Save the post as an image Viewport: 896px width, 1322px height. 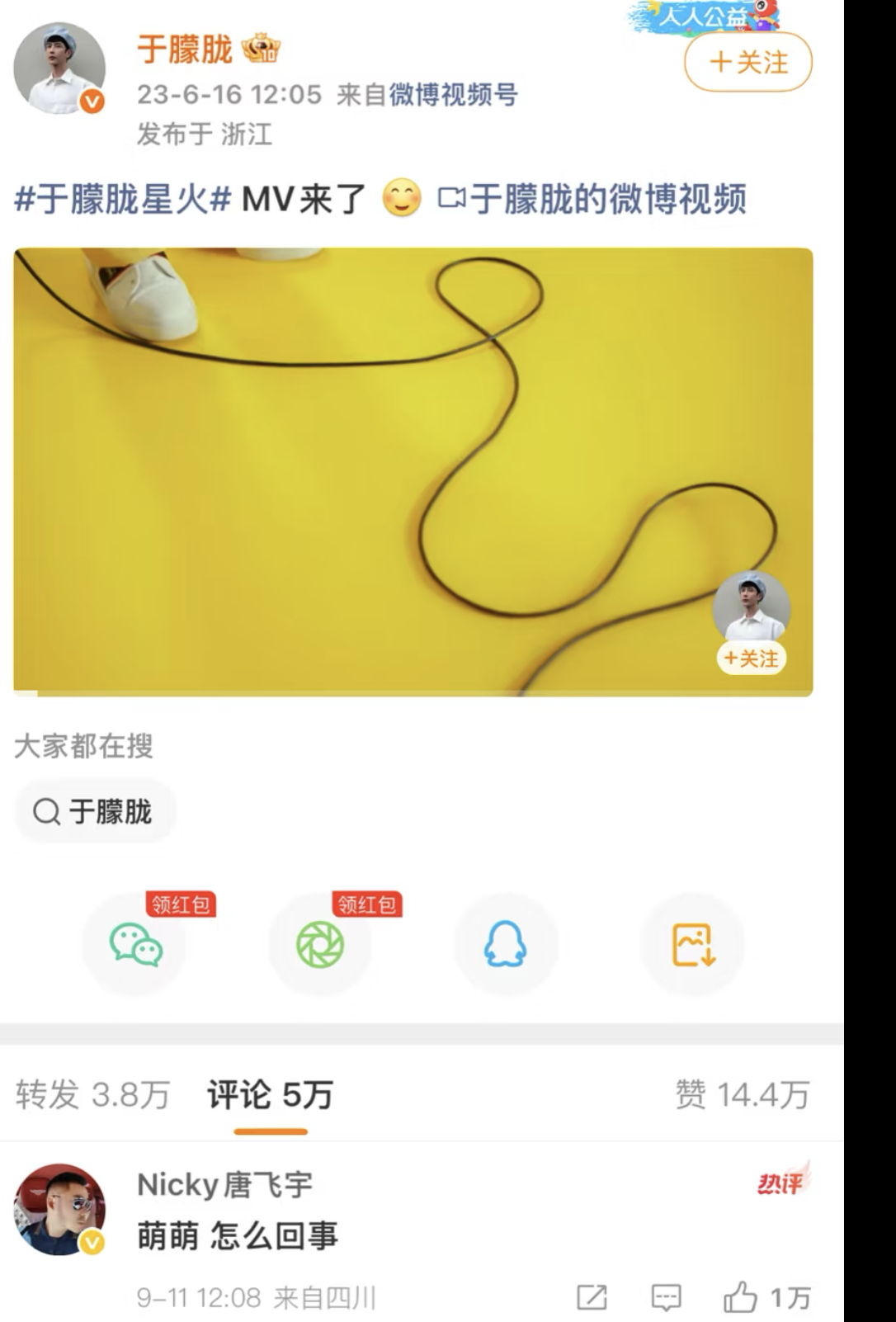click(x=693, y=945)
